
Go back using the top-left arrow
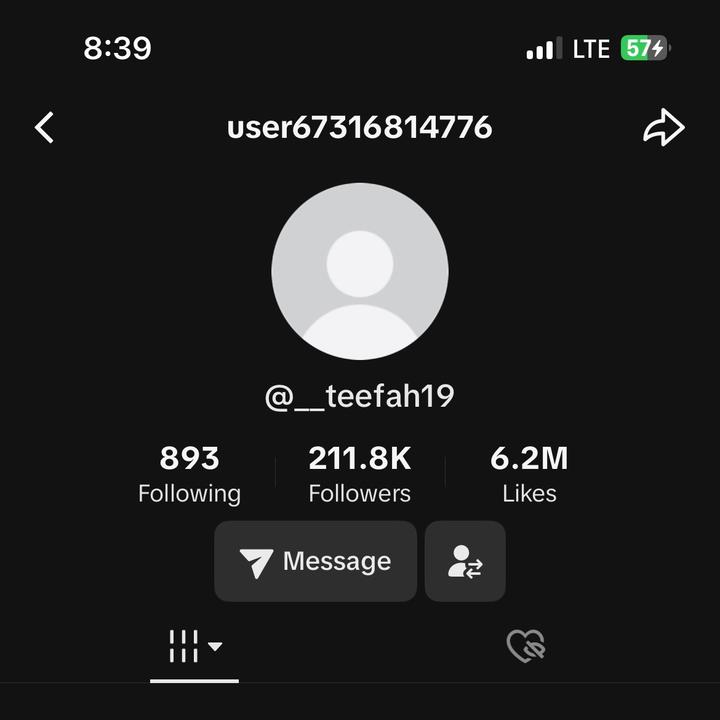[44, 128]
